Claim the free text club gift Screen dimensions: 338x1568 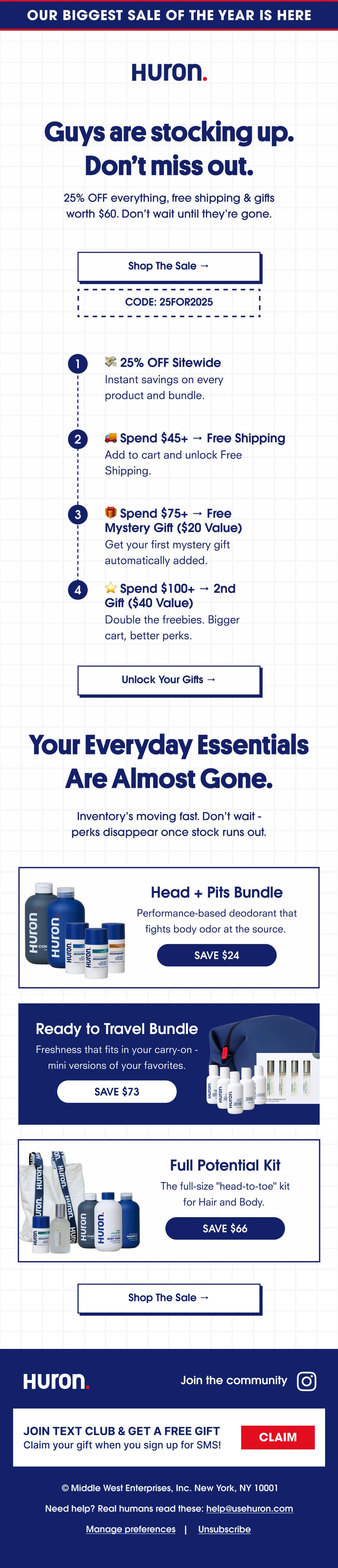click(278, 1437)
